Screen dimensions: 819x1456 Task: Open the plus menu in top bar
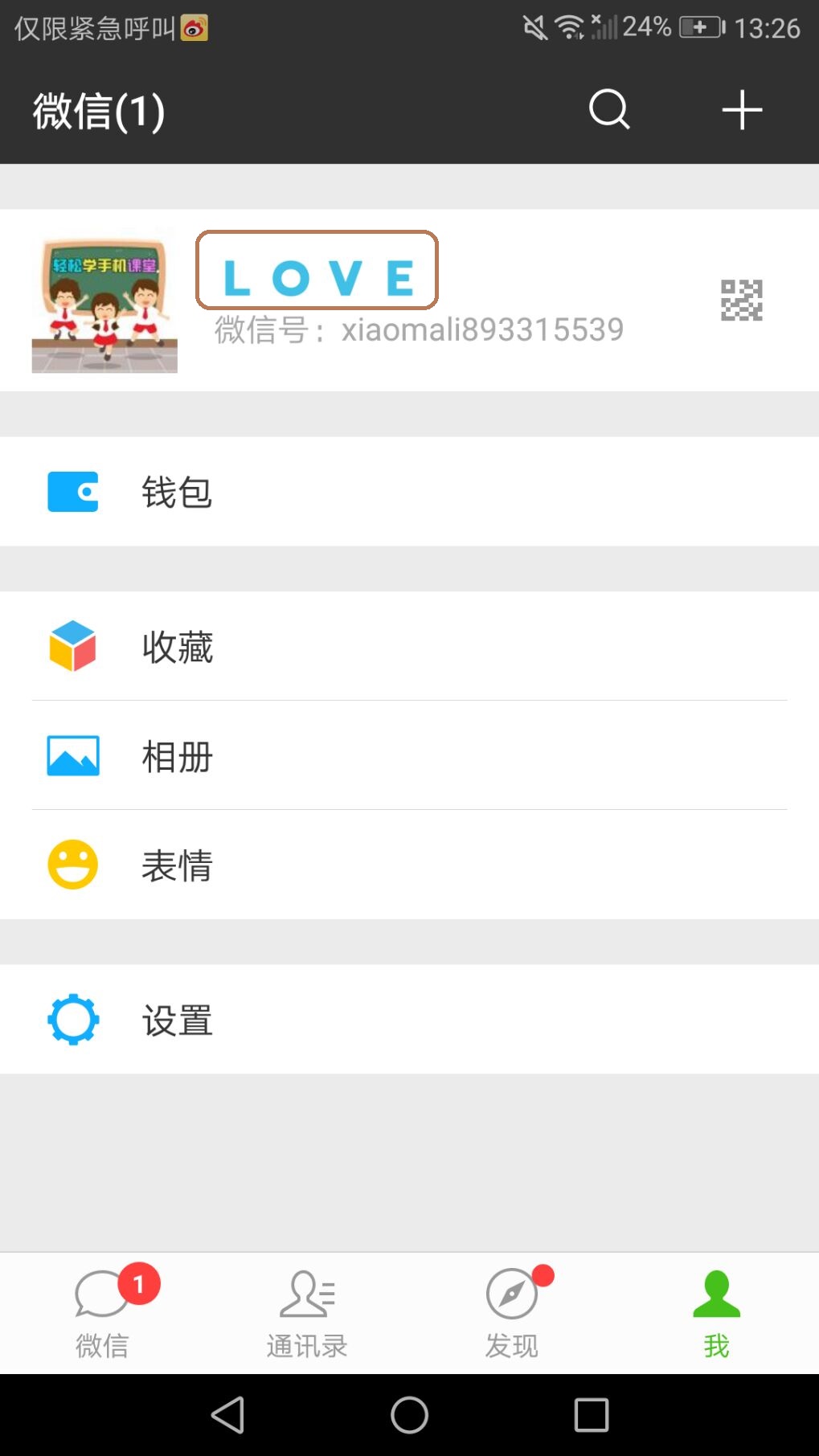click(x=740, y=111)
